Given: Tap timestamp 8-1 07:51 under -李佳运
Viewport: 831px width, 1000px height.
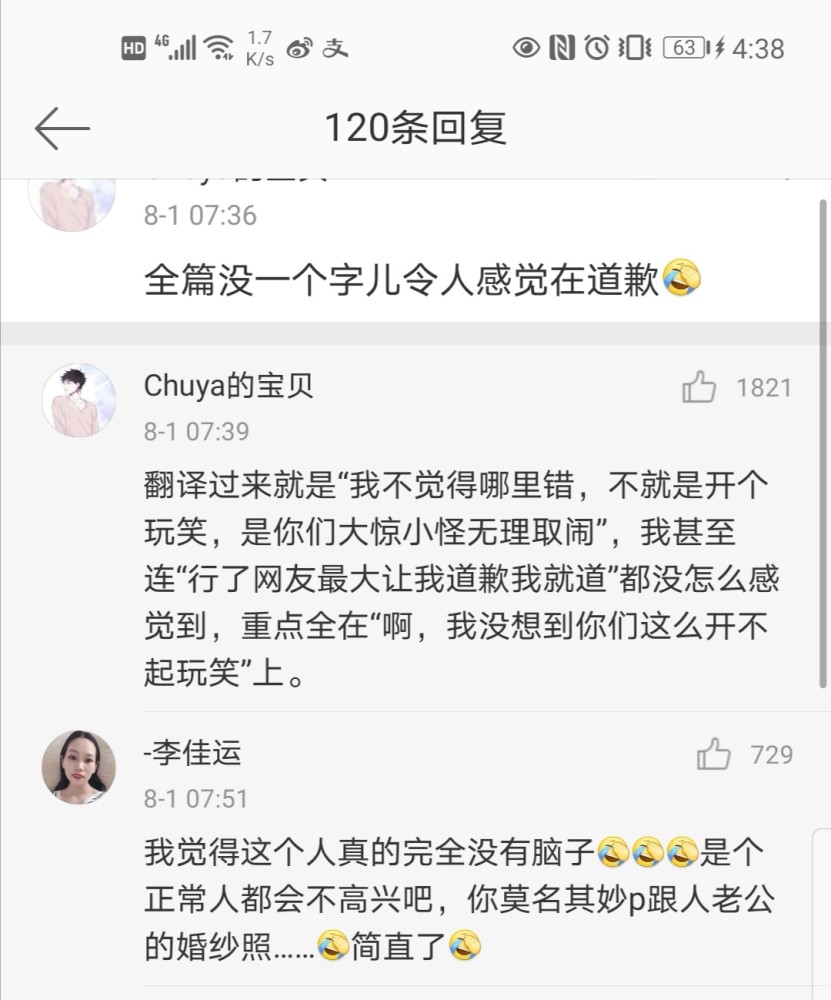Looking at the screenshot, I should pyautogui.click(x=194, y=799).
